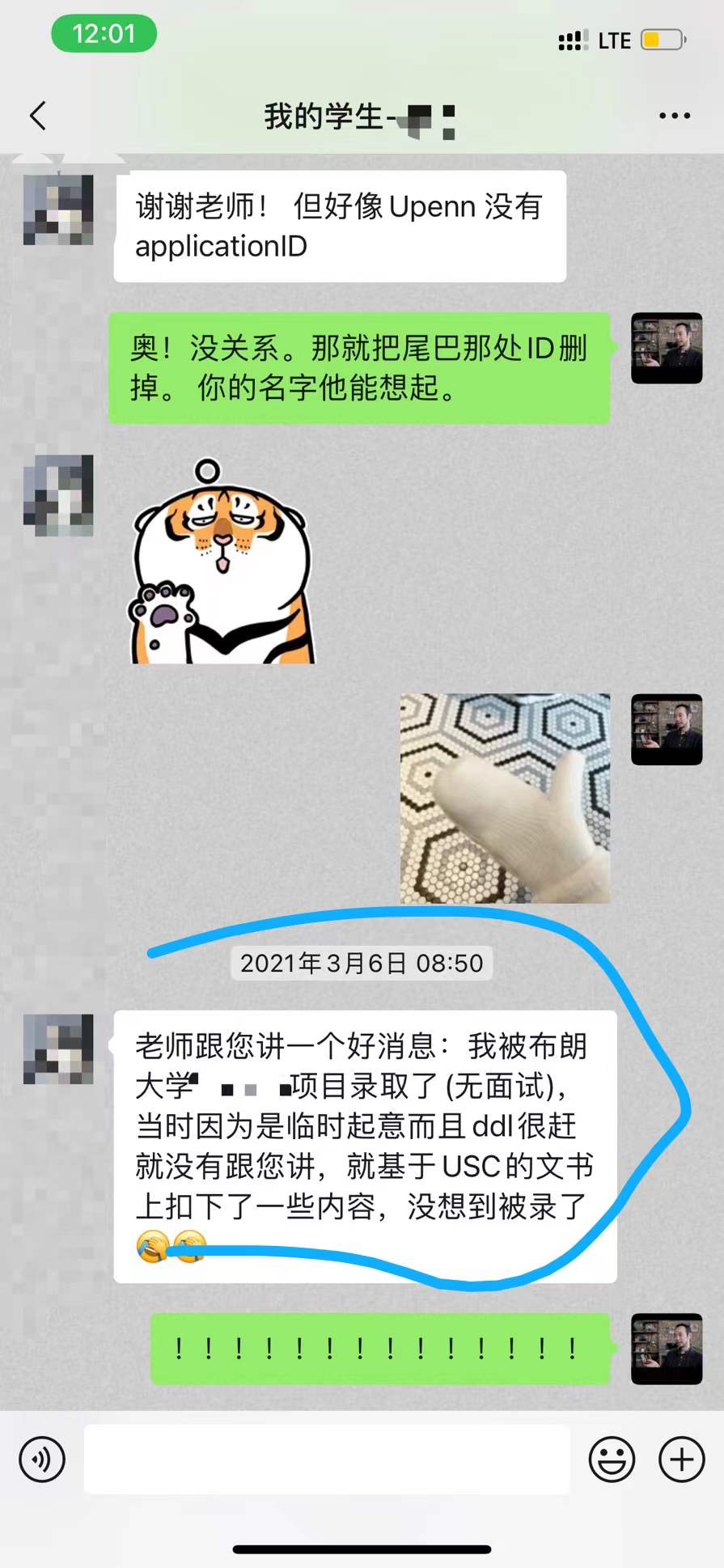Open teacher's avatar beside exclamation message
This screenshot has width=724, height=1568.
tap(667, 1348)
